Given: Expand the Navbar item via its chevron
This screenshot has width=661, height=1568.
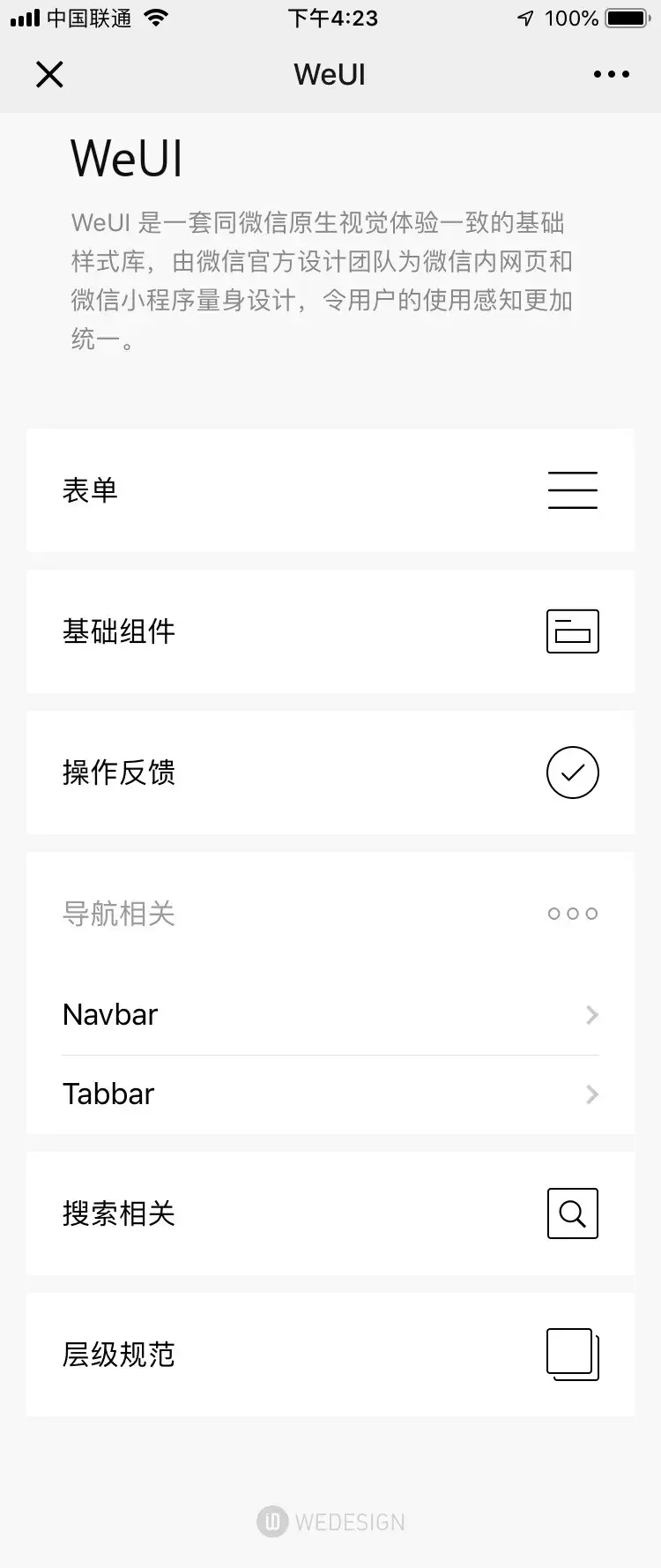Looking at the screenshot, I should (x=591, y=1014).
